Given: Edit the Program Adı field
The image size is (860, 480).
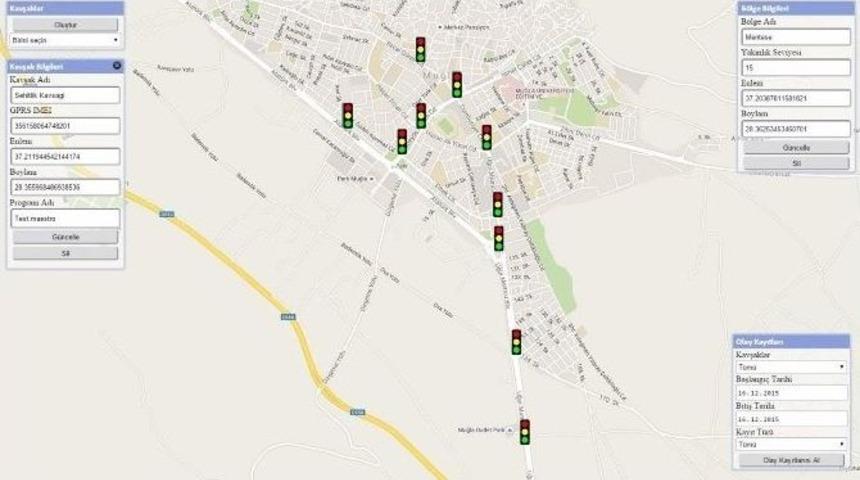Looking at the screenshot, I should point(64,218).
